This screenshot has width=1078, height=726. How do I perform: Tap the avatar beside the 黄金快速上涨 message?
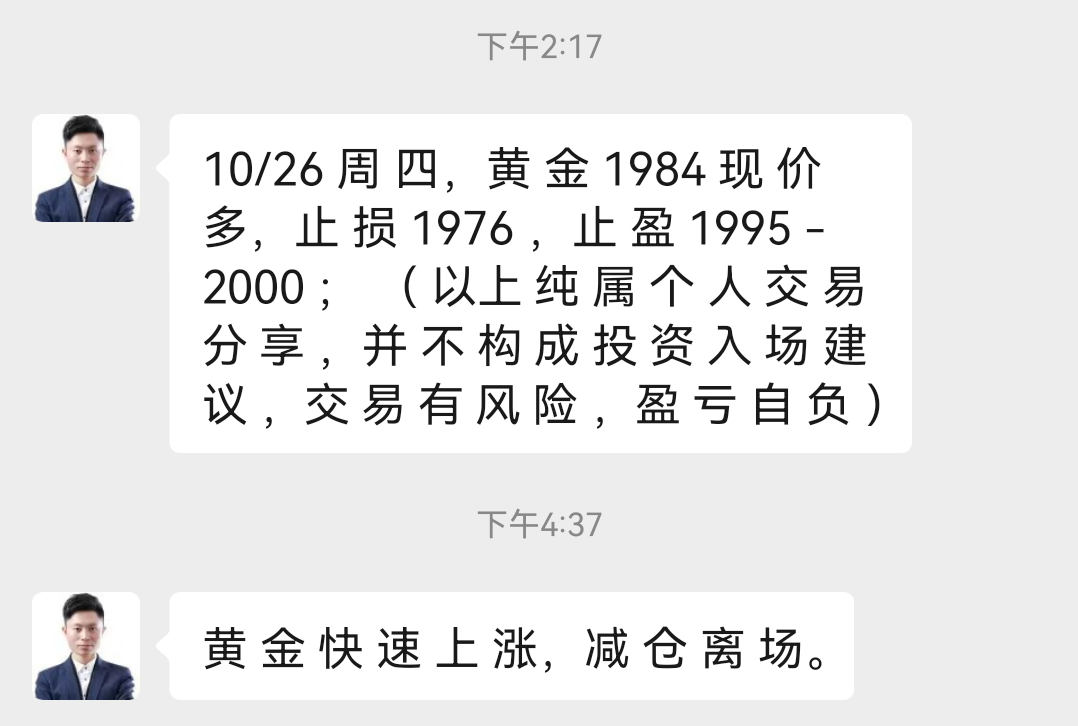pyautogui.click(x=85, y=646)
